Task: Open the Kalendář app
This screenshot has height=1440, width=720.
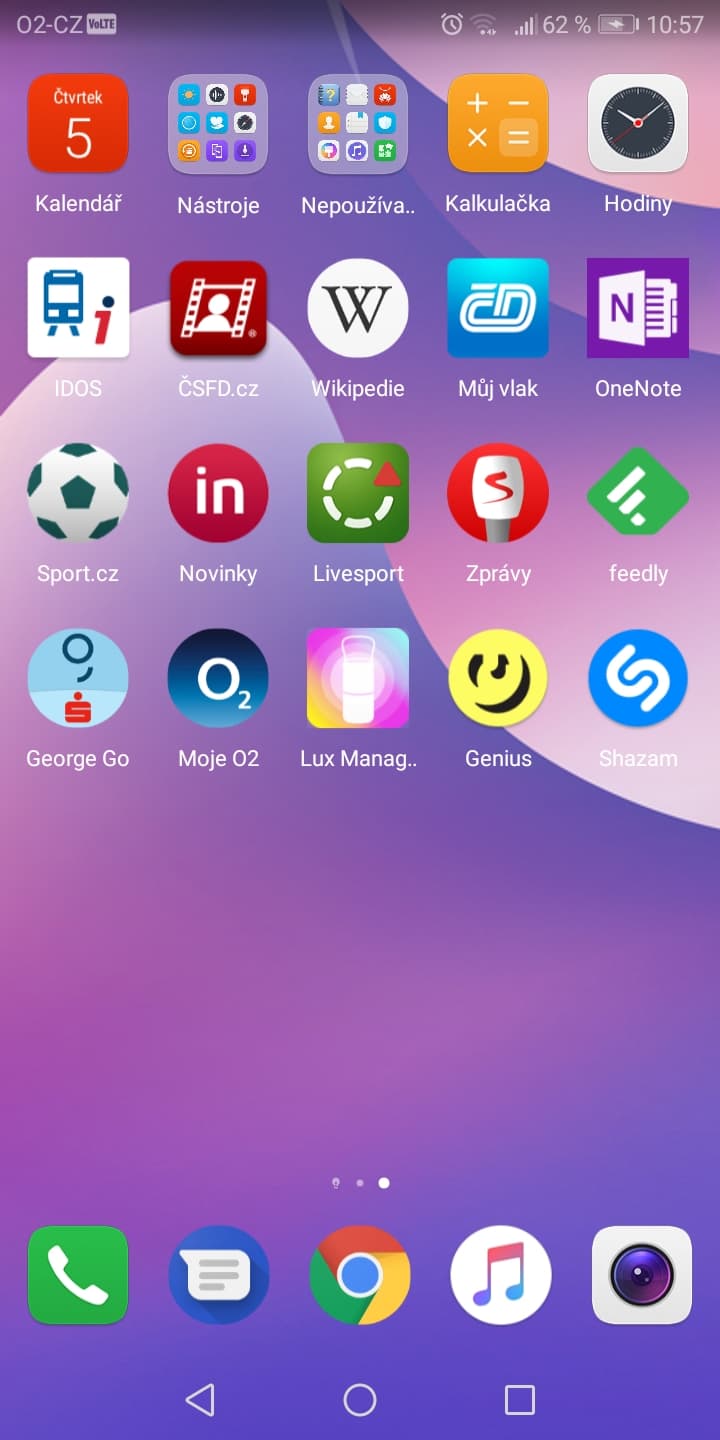Action: (78, 124)
